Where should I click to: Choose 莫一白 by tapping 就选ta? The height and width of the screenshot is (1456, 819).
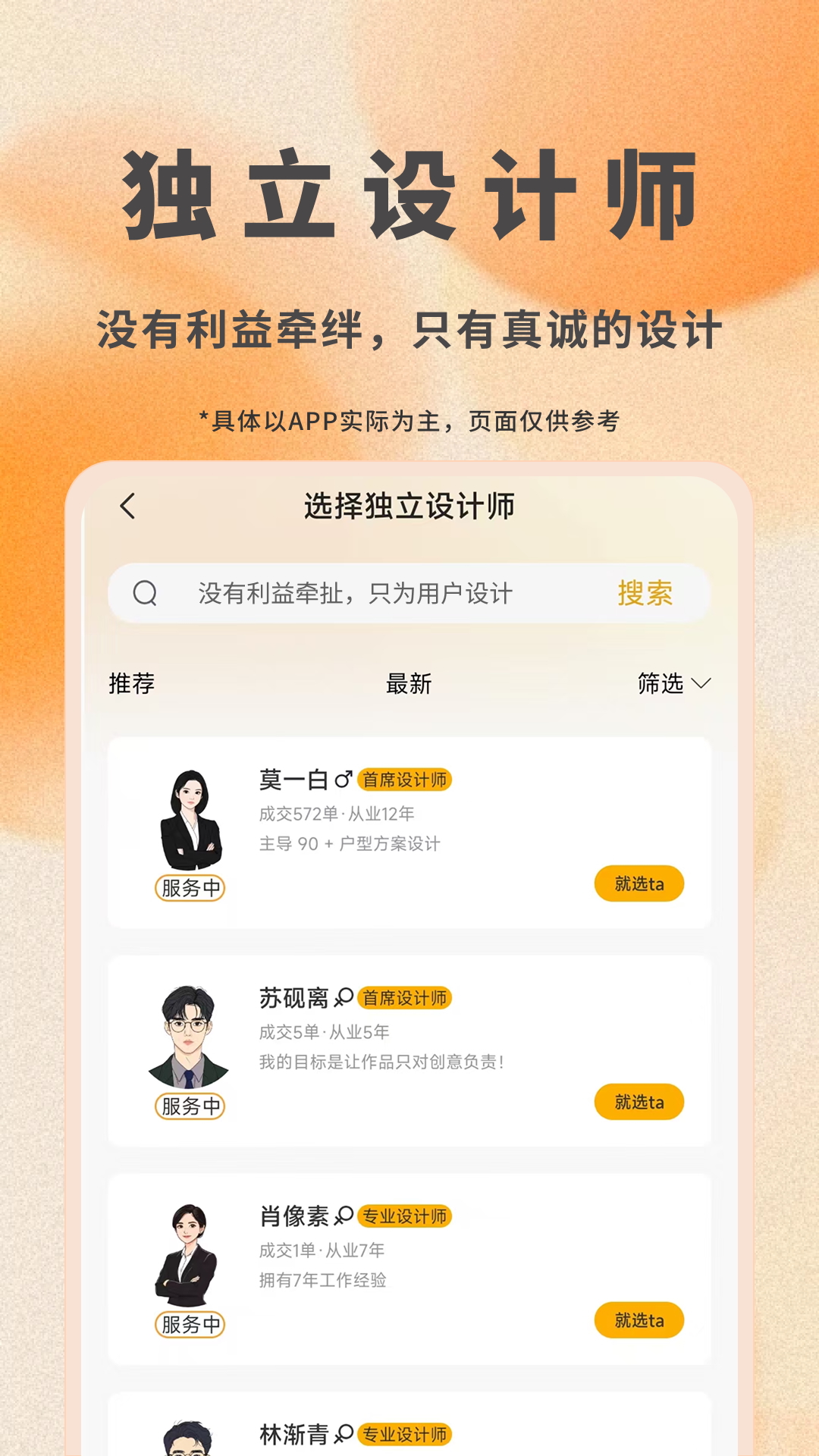point(639,884)
